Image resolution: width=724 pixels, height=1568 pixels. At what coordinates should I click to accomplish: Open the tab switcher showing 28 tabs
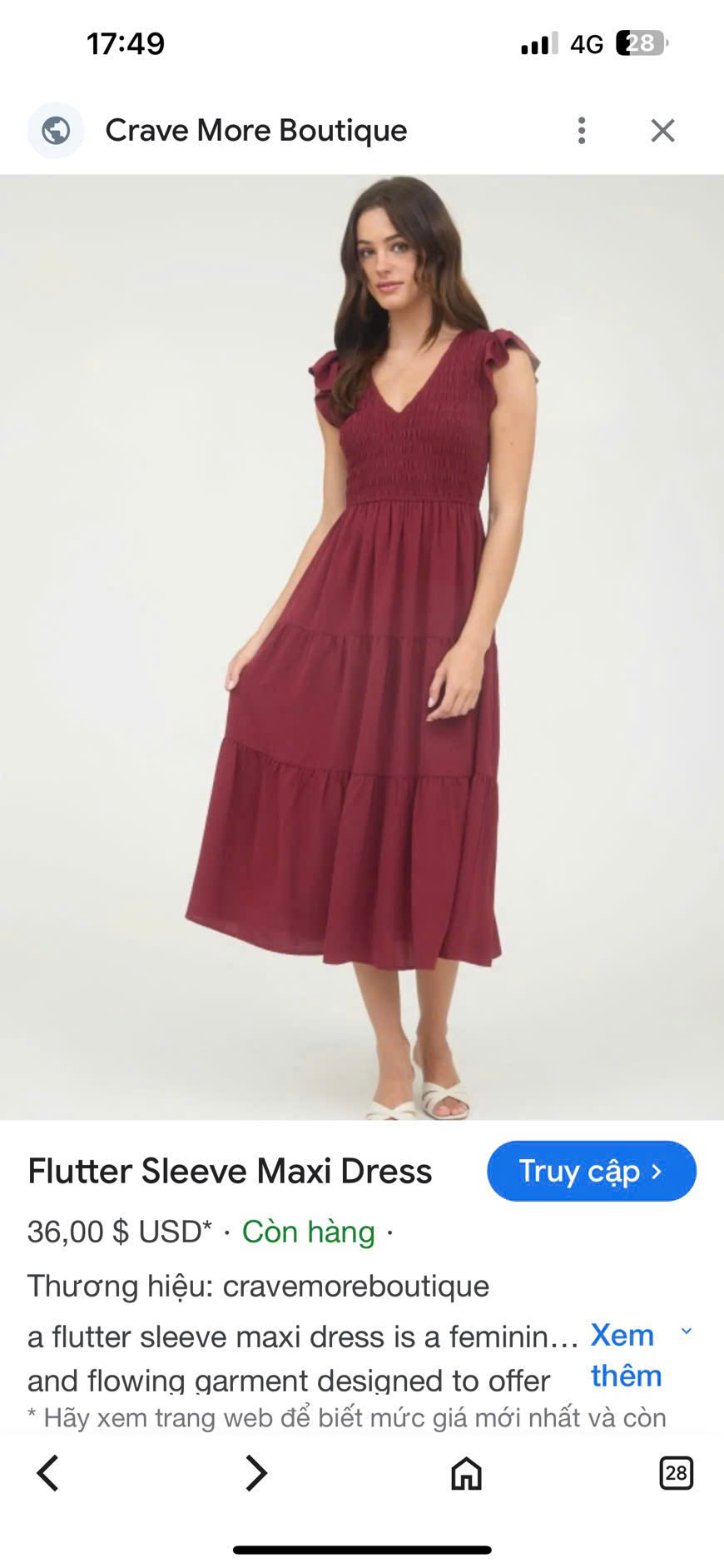(676, 1473)
